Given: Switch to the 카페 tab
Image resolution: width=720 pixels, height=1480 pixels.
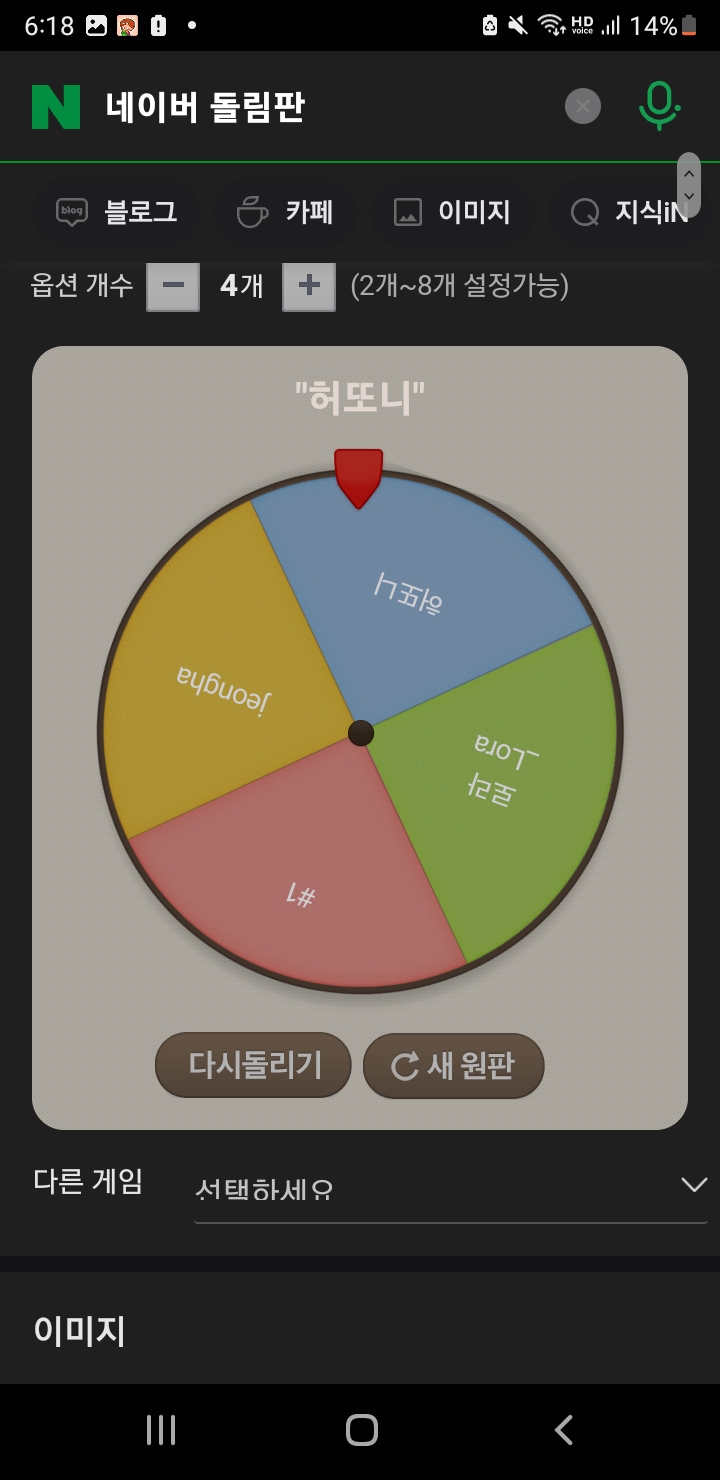Looking at the screenshot, I should click(286, 212).
